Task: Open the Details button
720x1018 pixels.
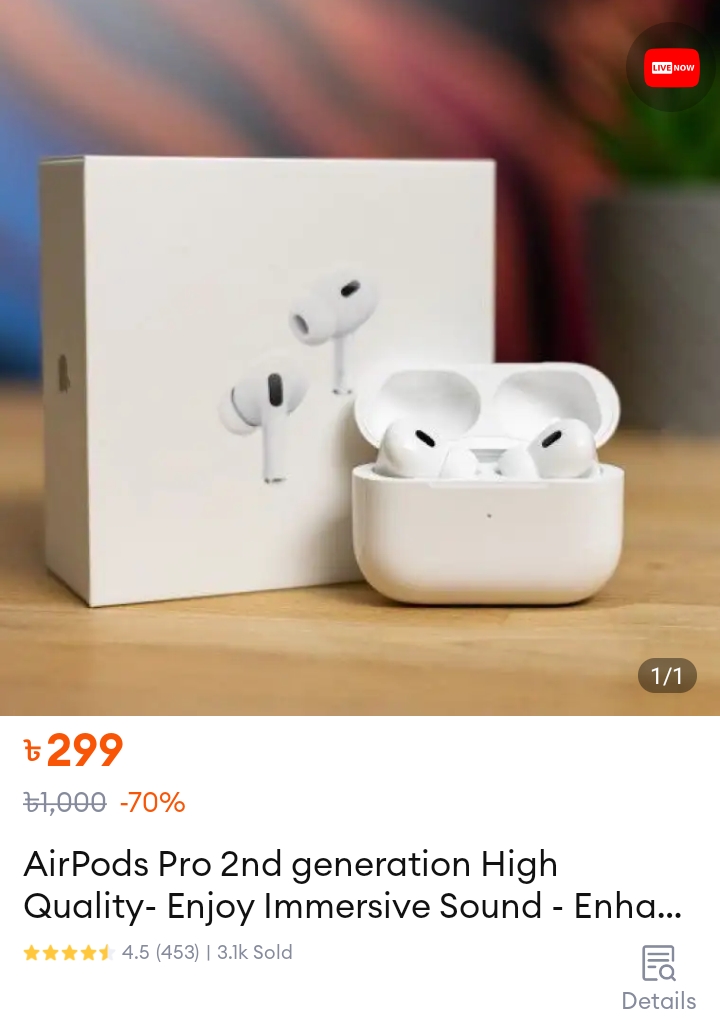Action: [658, 978]
